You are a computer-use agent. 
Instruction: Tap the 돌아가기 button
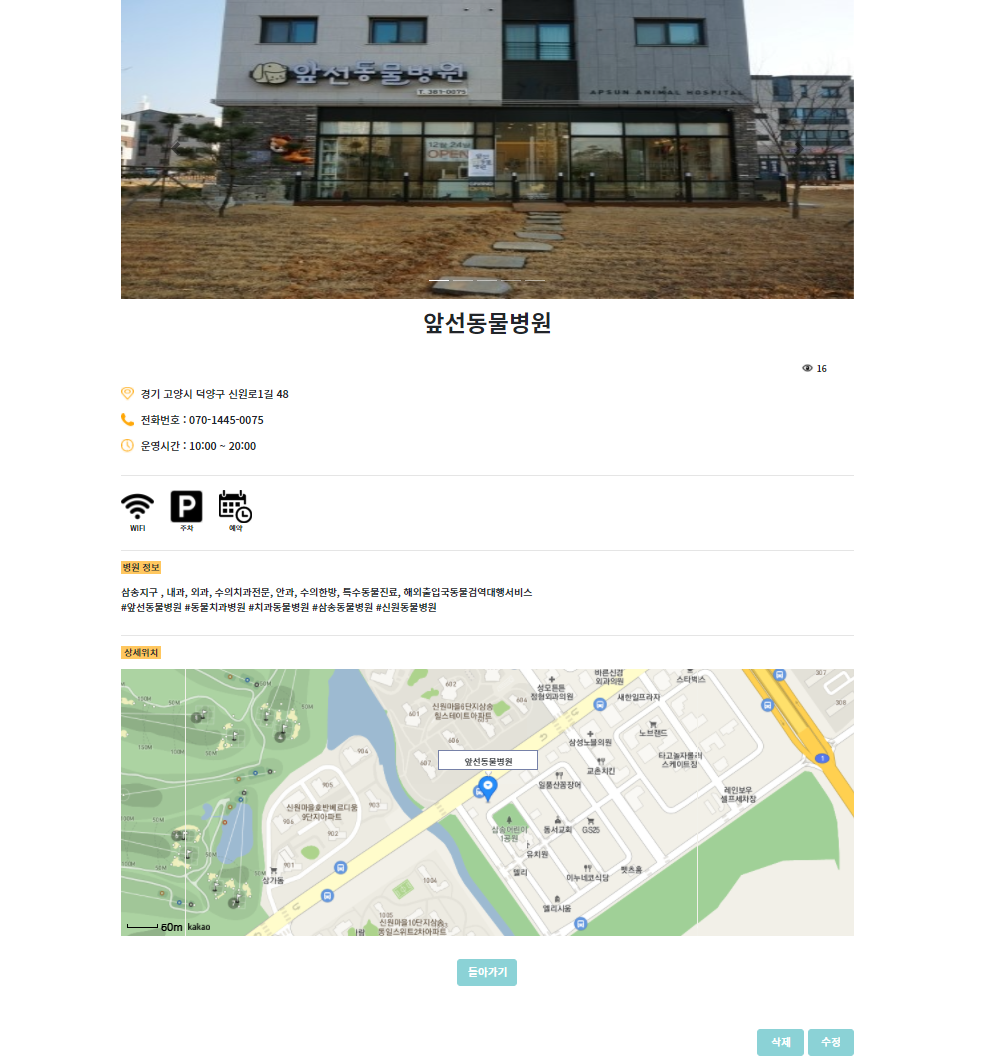(487, 972)
